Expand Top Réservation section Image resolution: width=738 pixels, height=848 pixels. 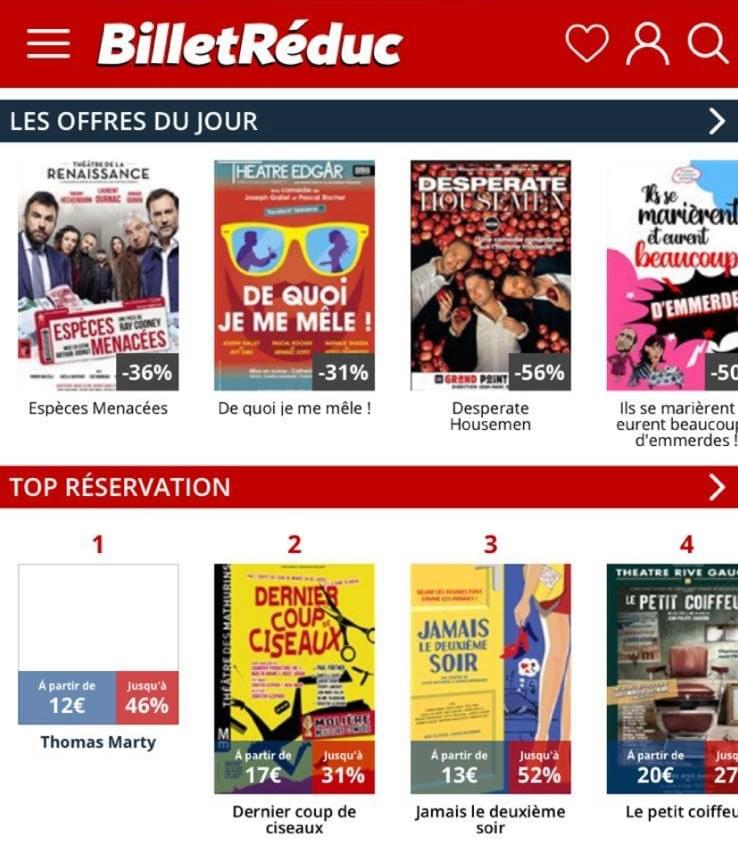pyautogui.click(x=716, y=487)
